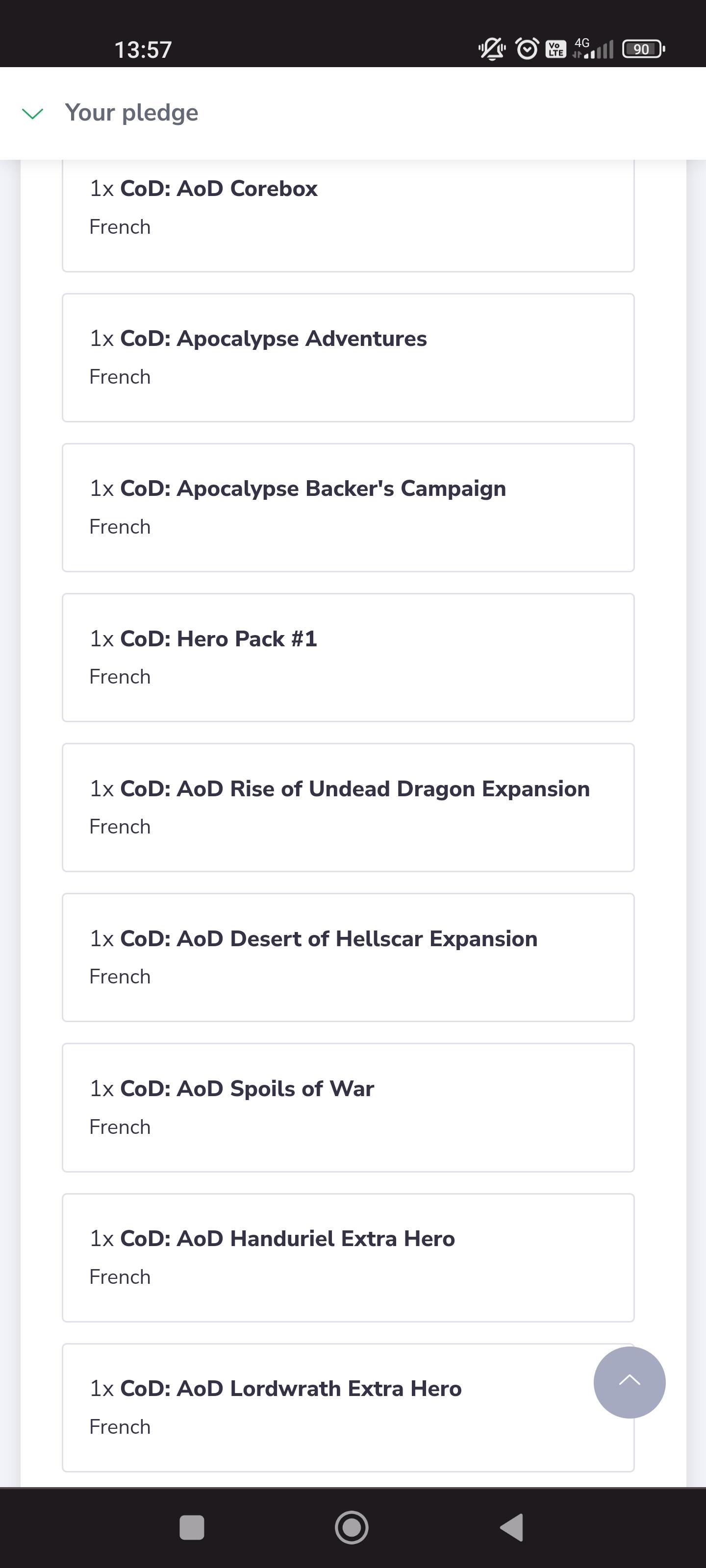Go to the device home screen

pyautogui.click(x=352, y=1527)
